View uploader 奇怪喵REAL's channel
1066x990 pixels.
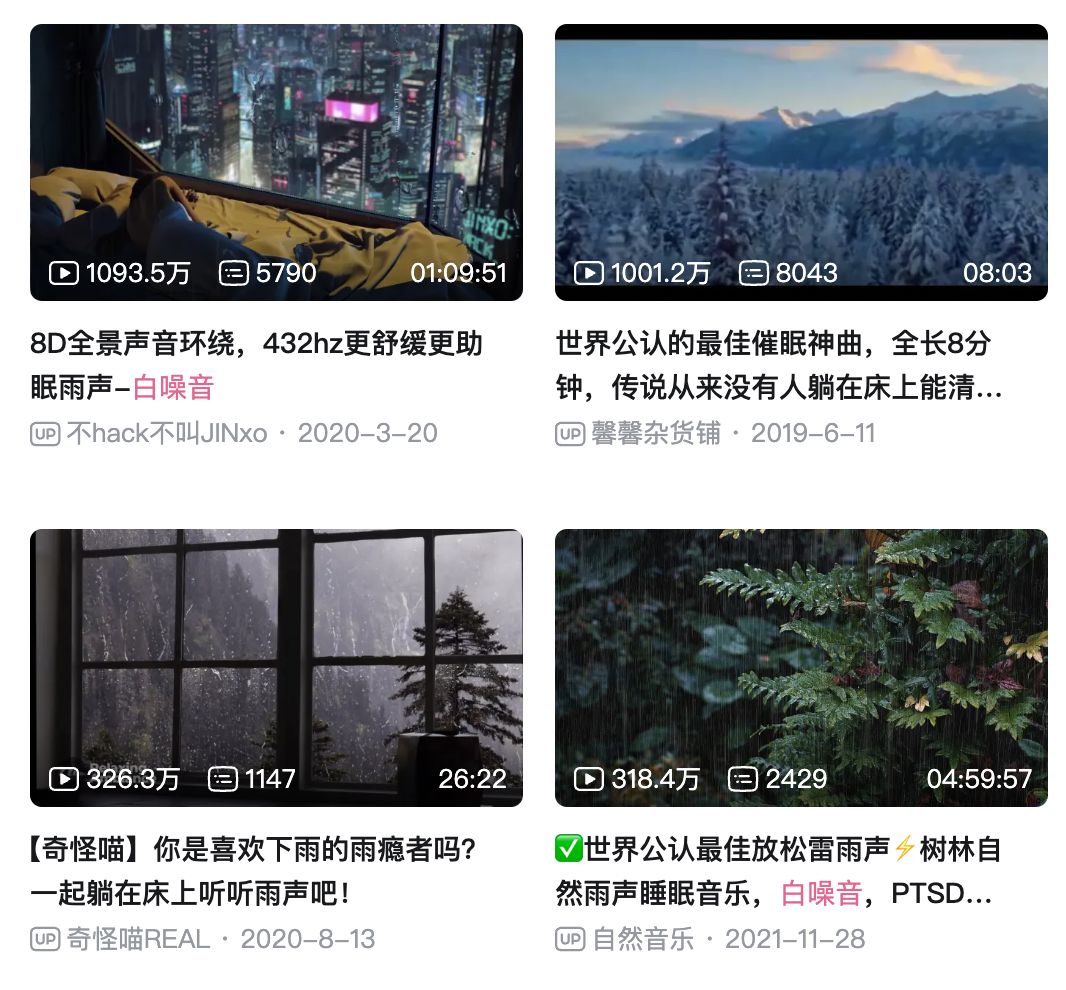[x=138, y=939]
